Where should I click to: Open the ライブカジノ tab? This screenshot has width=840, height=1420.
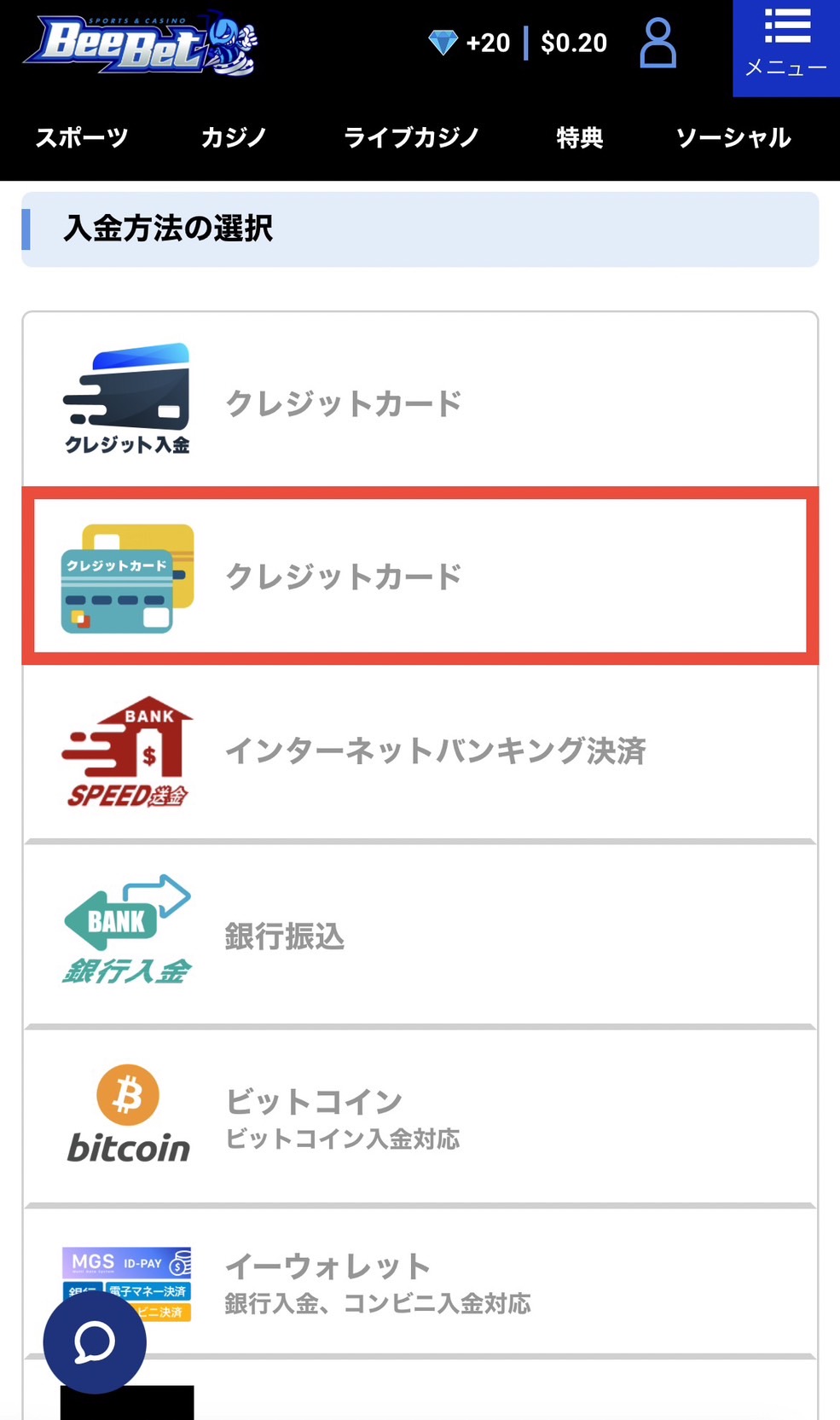tap(411, 137)
